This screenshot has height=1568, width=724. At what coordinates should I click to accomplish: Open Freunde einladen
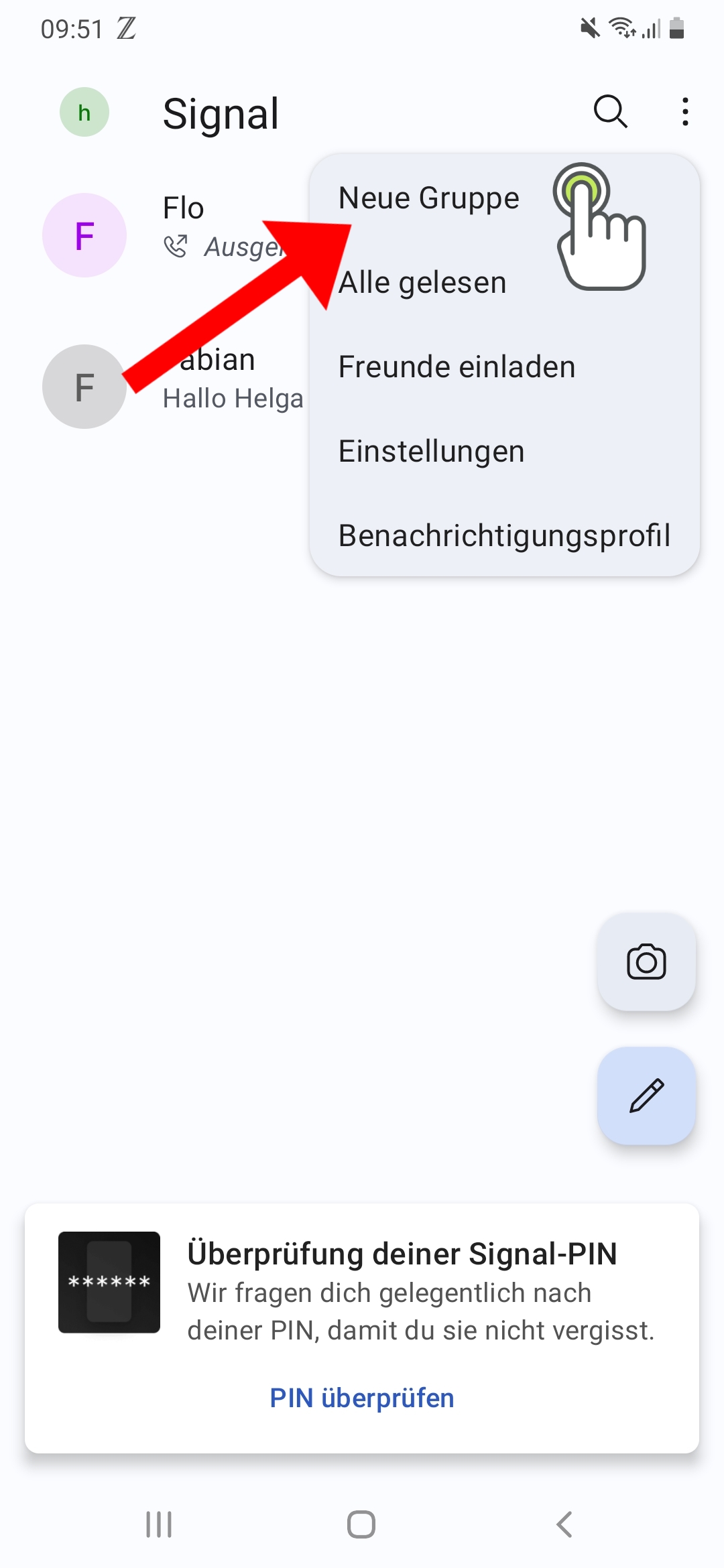504,367
